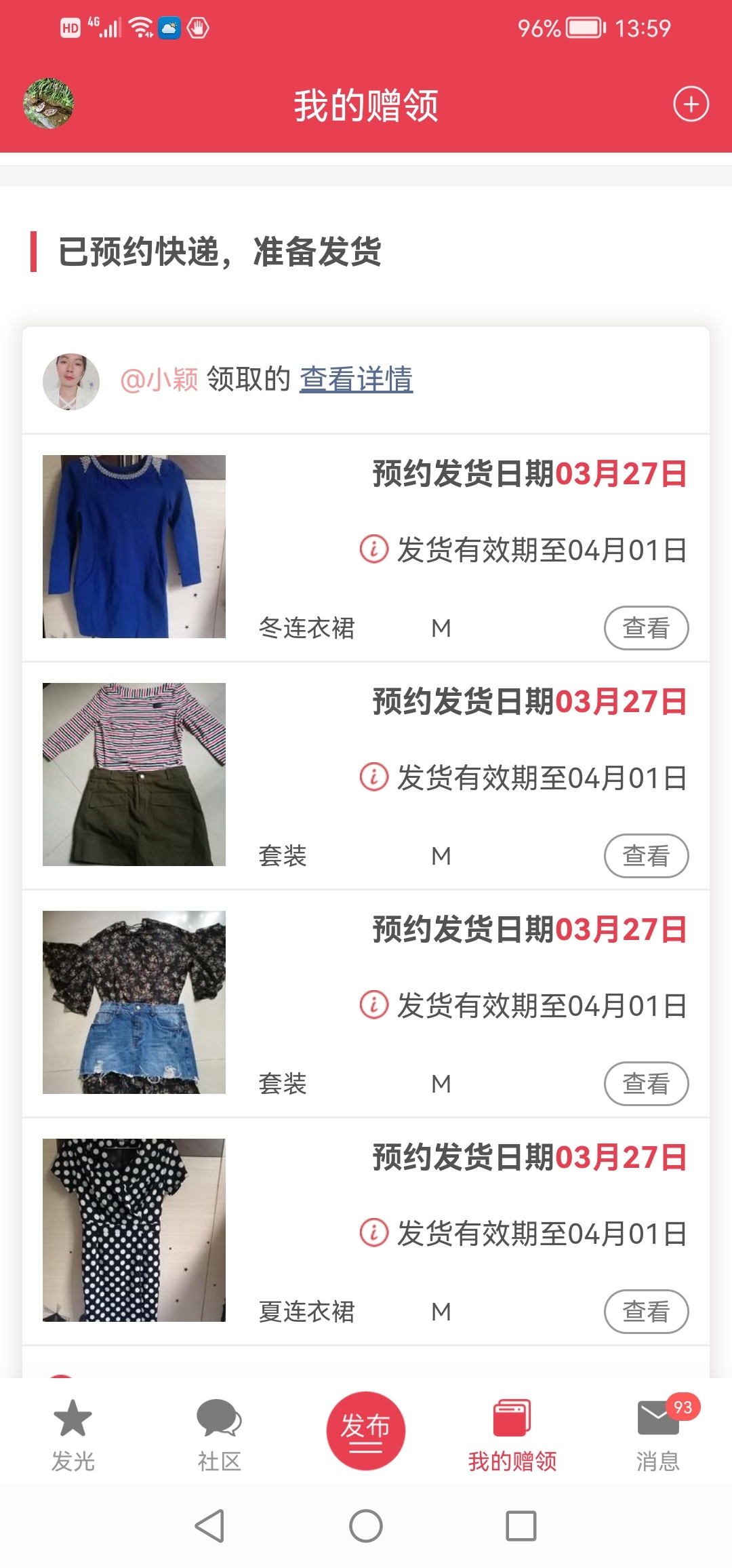Viewport: 732px width, 1568px height.
Task: Go to the system home screen
Action: [x=366, y=1526]
